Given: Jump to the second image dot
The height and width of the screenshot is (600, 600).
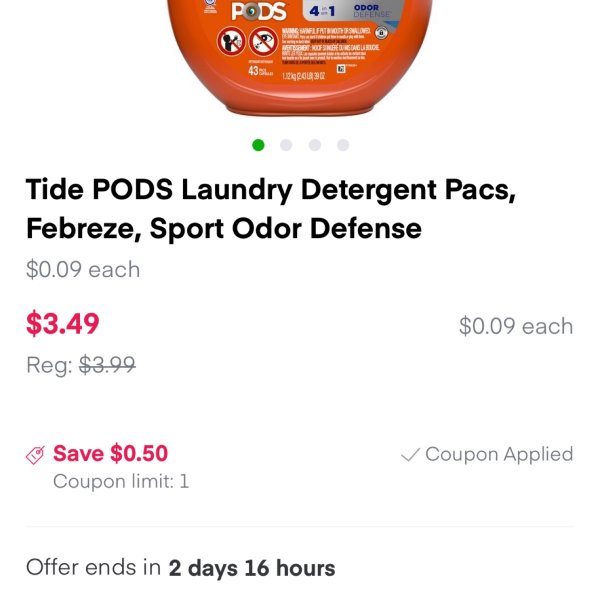Looking at the screenshot, I should 287,146.
